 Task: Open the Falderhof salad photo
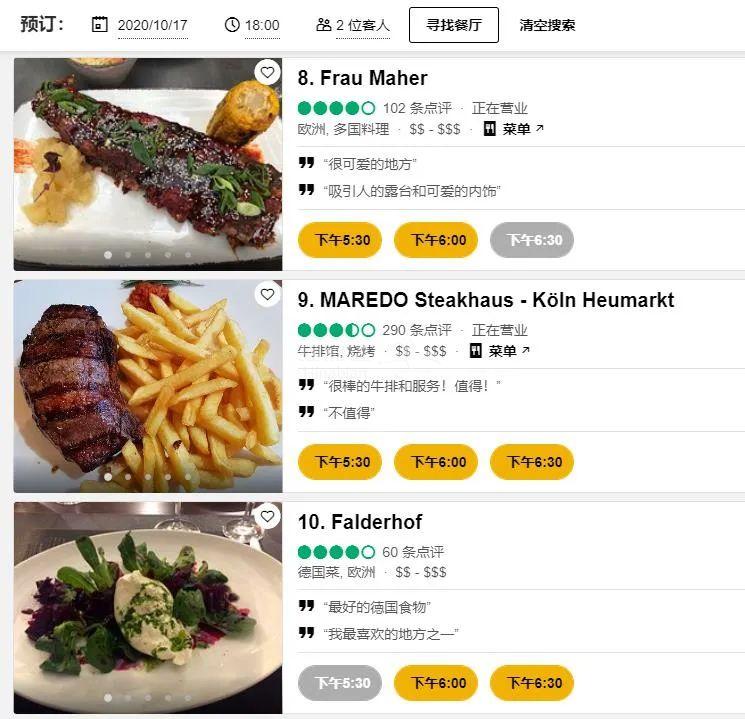[148, 600]
